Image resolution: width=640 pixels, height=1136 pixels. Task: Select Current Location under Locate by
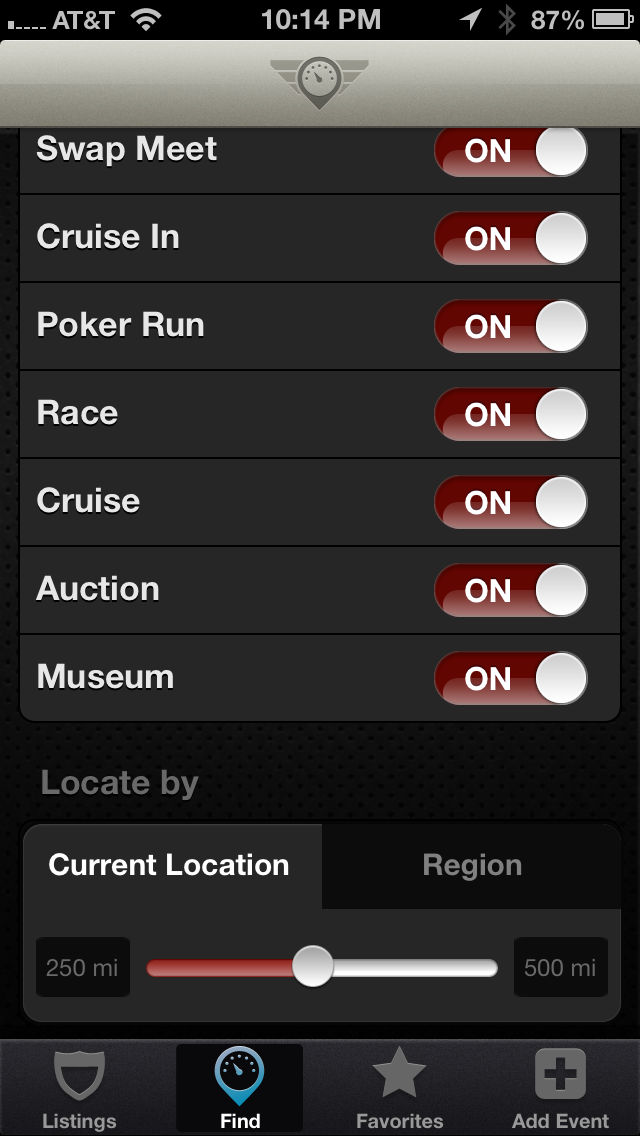(173, 866)
